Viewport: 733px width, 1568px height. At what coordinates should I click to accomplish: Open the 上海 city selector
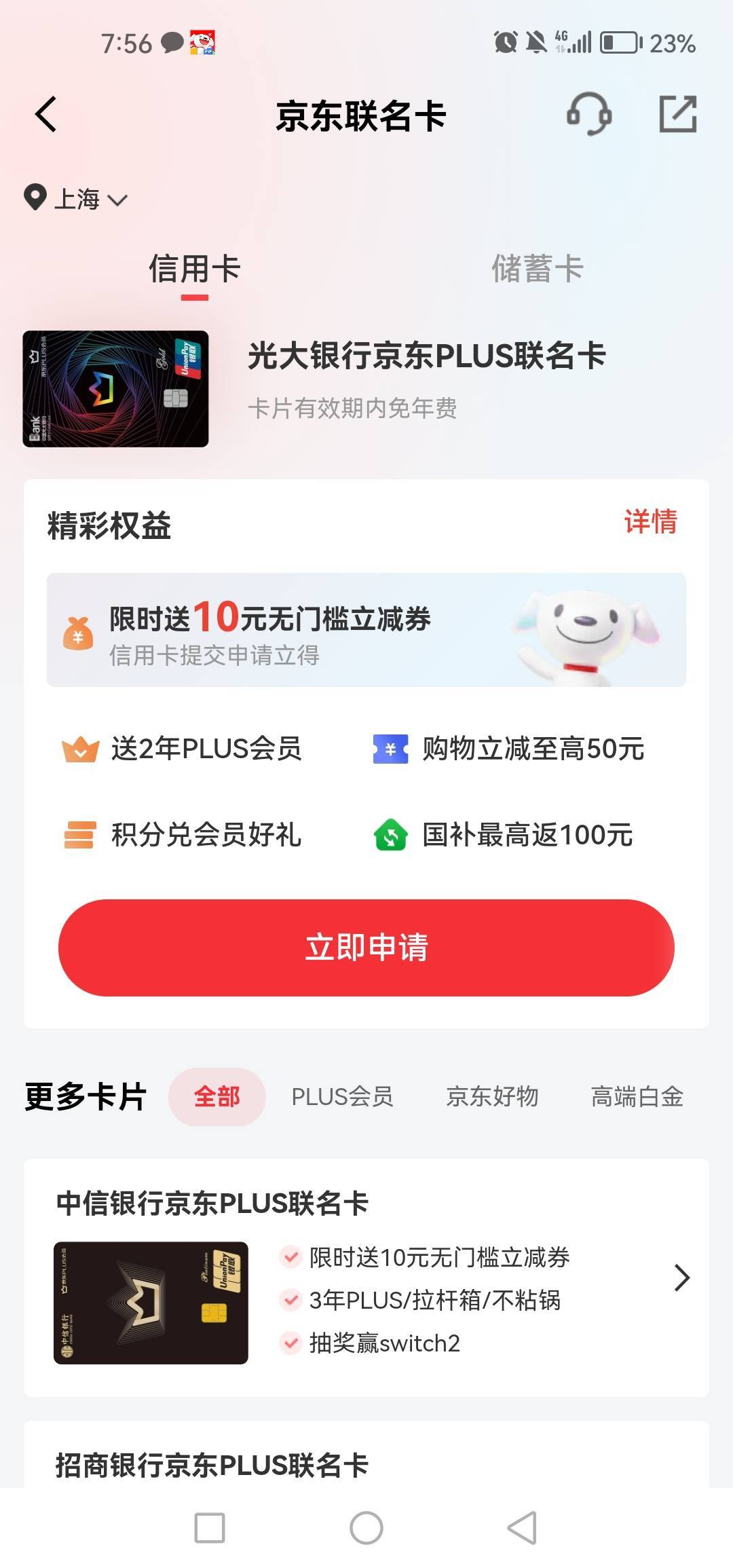pyautogui.click(x=76, y=199)
